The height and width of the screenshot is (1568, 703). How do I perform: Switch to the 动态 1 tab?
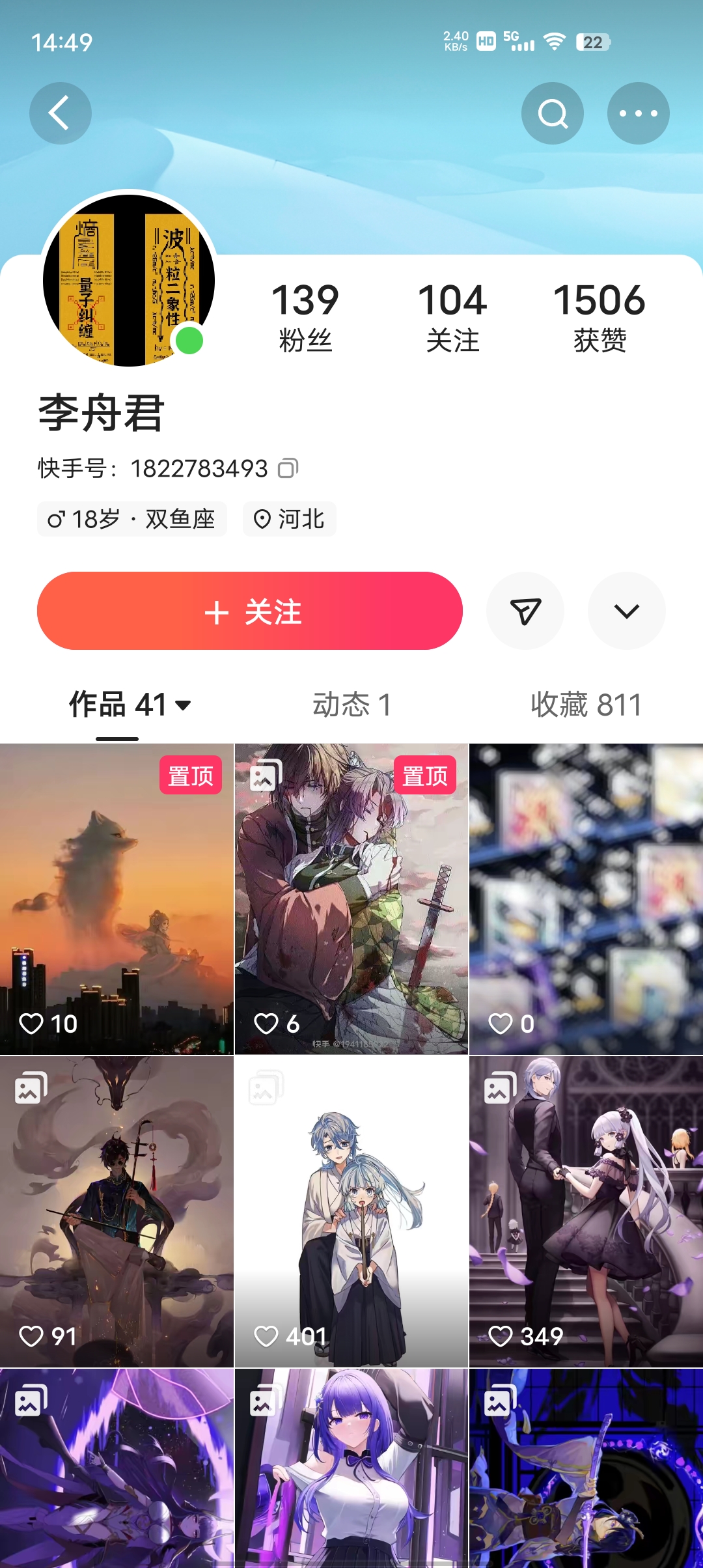pyautogui.click(x=351, y=705)
